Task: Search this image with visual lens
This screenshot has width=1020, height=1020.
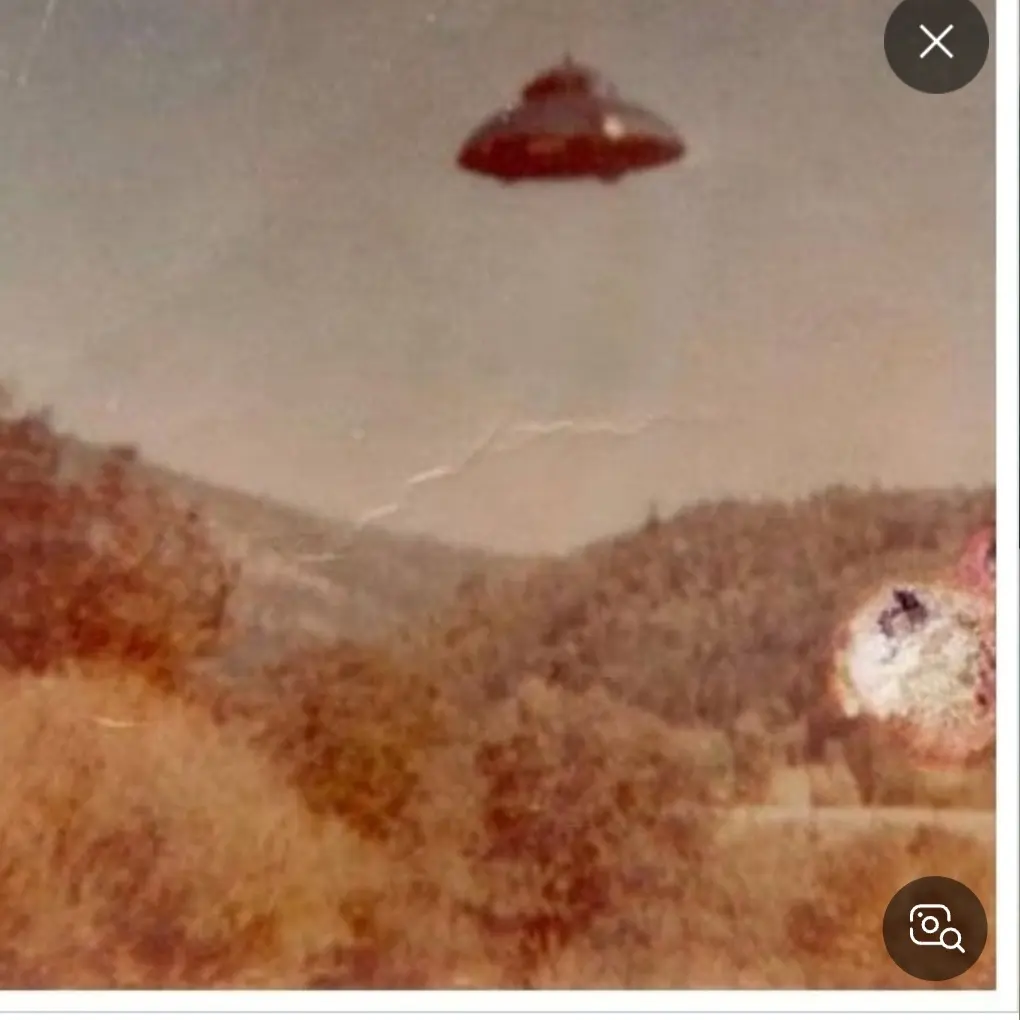Action: [935, 928]
